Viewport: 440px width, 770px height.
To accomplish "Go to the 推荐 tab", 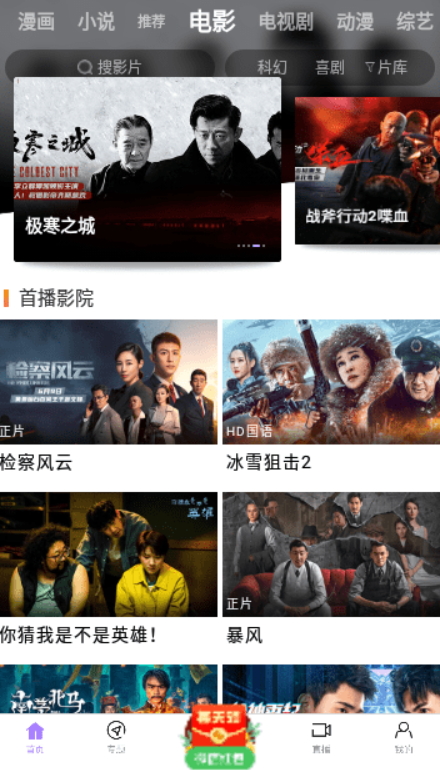I will pos(151,22).
